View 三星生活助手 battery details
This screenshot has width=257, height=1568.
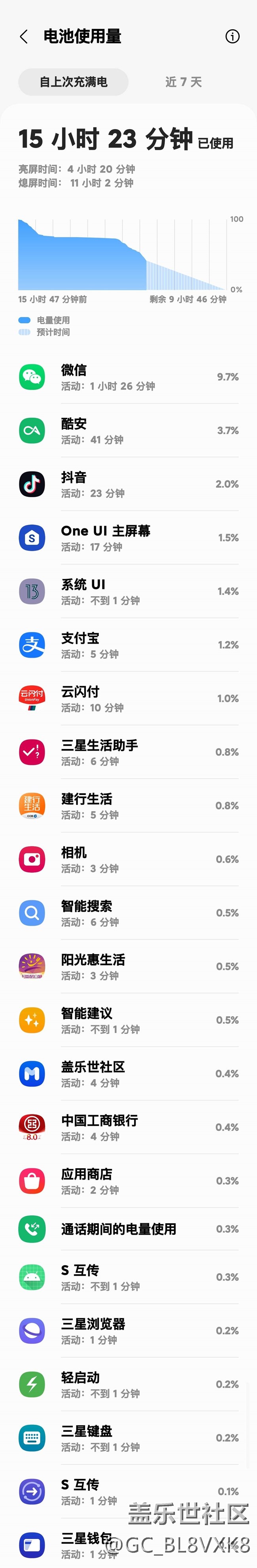point(128,753)
